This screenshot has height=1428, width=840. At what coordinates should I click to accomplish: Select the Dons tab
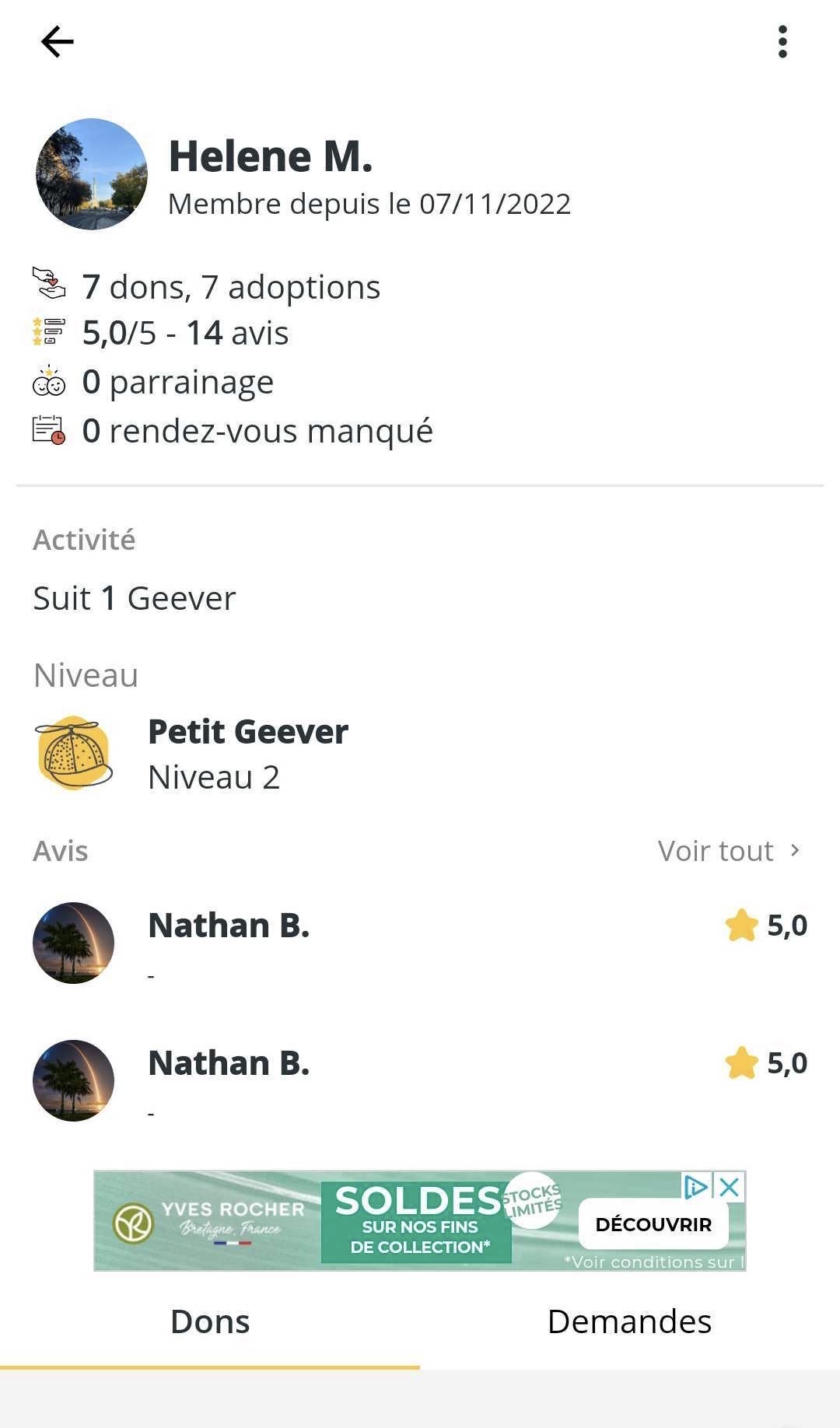click(209, 1320)
